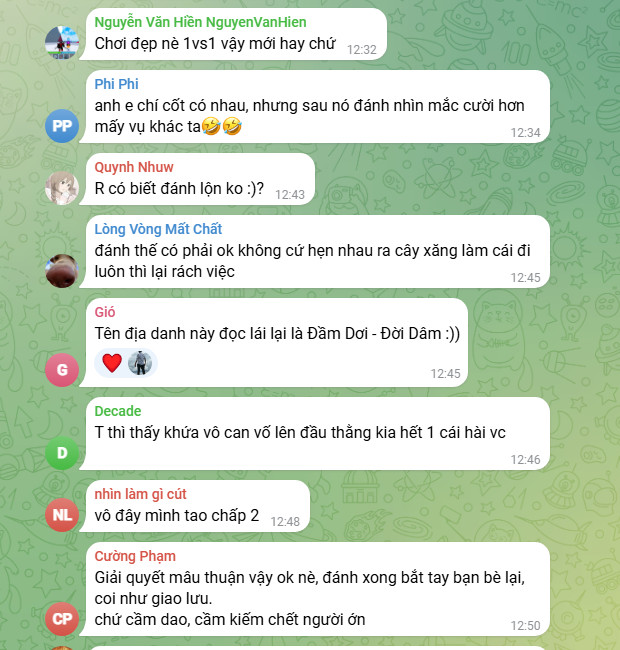Screen dimensions: 620x650
Task: Tap the PP avatar circle
Action: click(62, 126)
